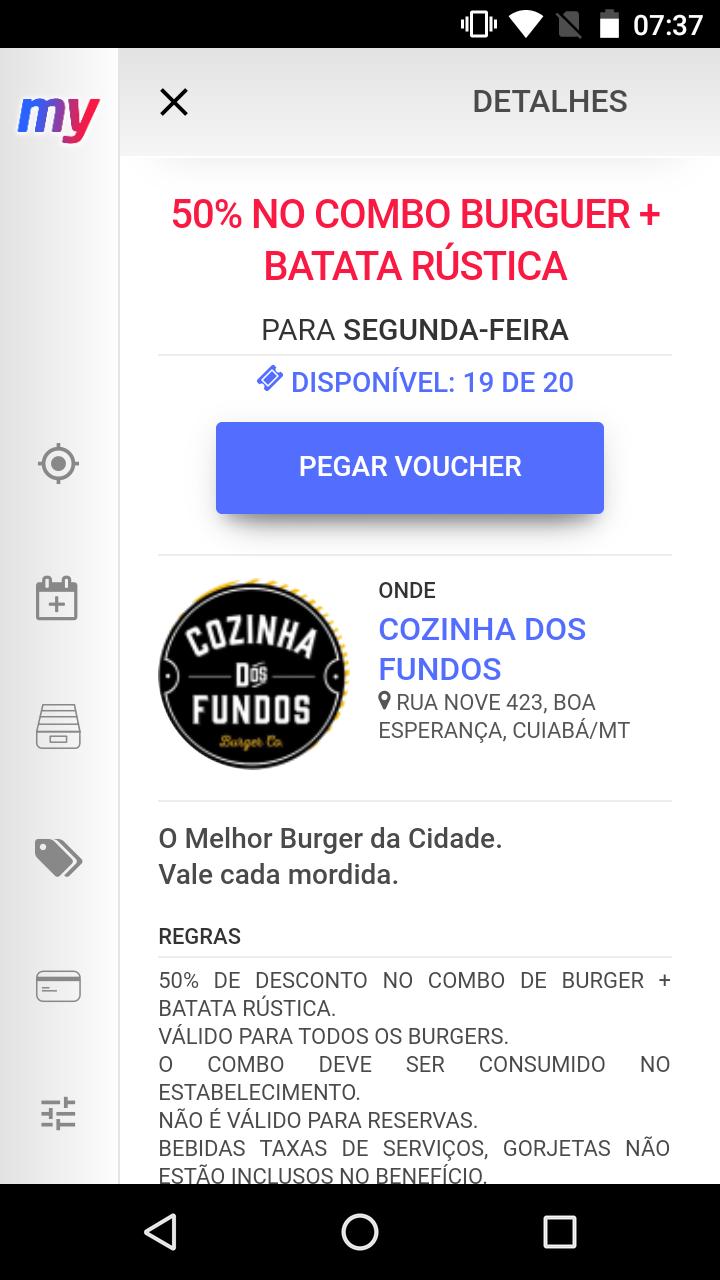The height and width of the screenshot is (1280, 720).
Task: Open the card icon in sidebar
Action: 58,986
